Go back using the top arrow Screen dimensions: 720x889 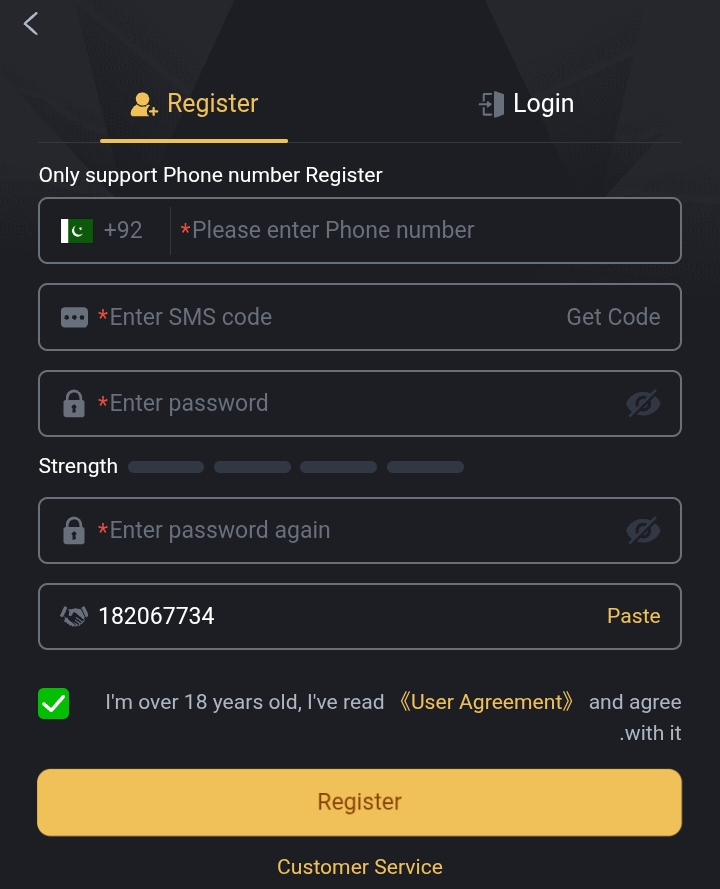[31, 24]
